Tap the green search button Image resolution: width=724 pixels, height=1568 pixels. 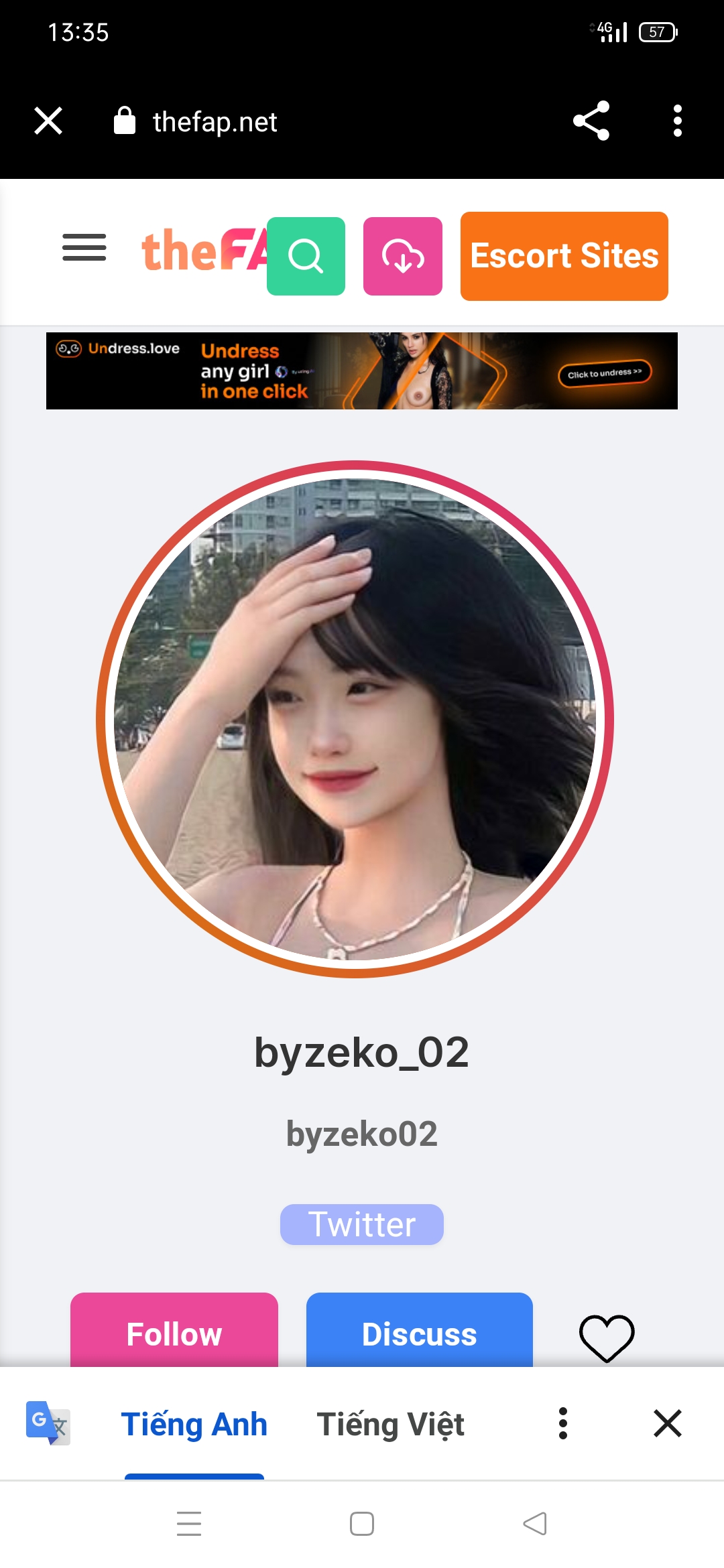pos(306,256)
